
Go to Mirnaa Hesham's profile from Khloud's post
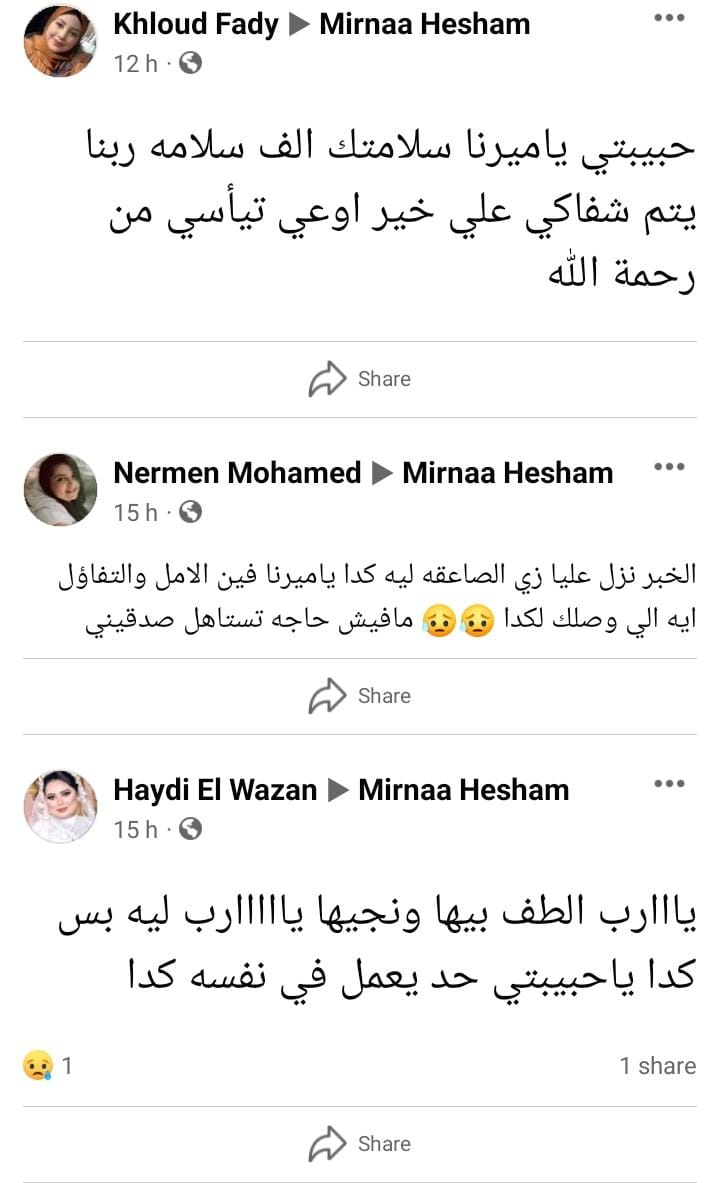click(424, 25)
